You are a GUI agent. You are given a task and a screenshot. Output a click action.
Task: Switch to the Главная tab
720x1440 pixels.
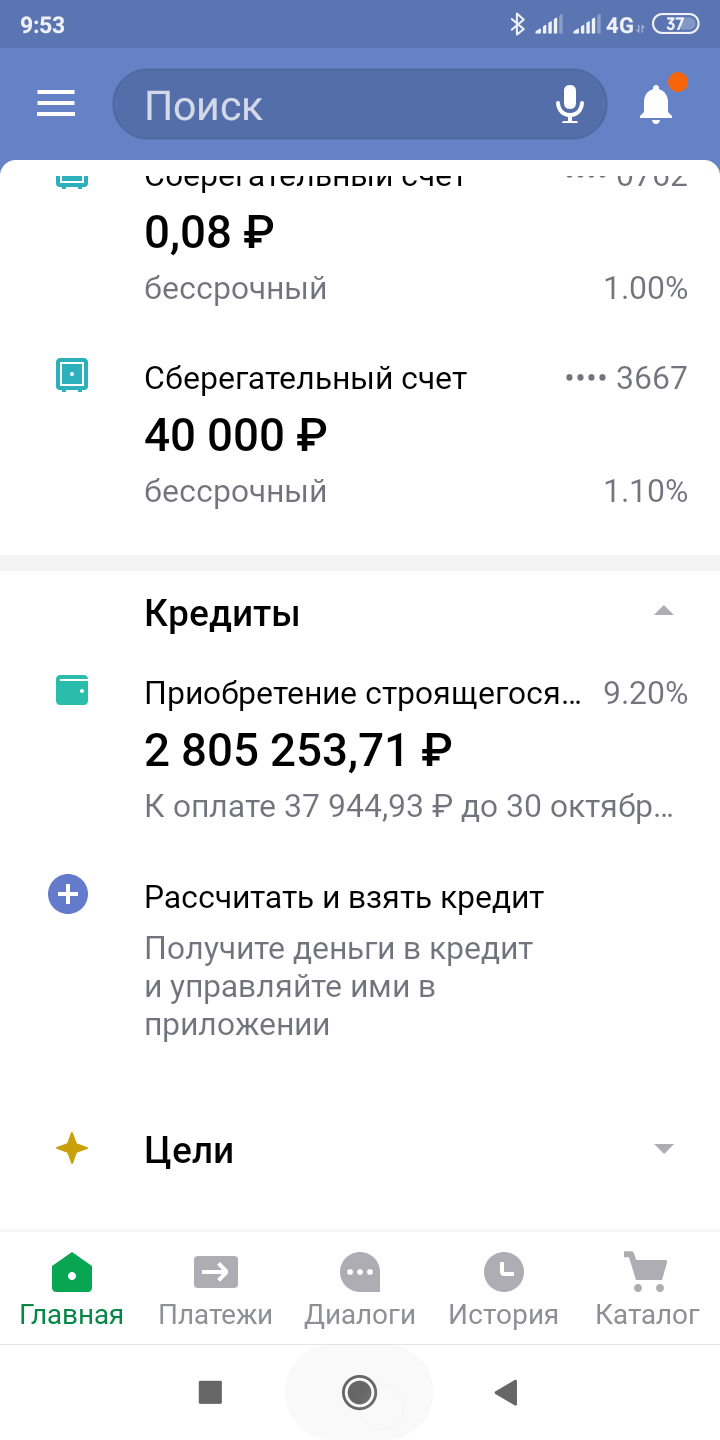click(71, 1290)
